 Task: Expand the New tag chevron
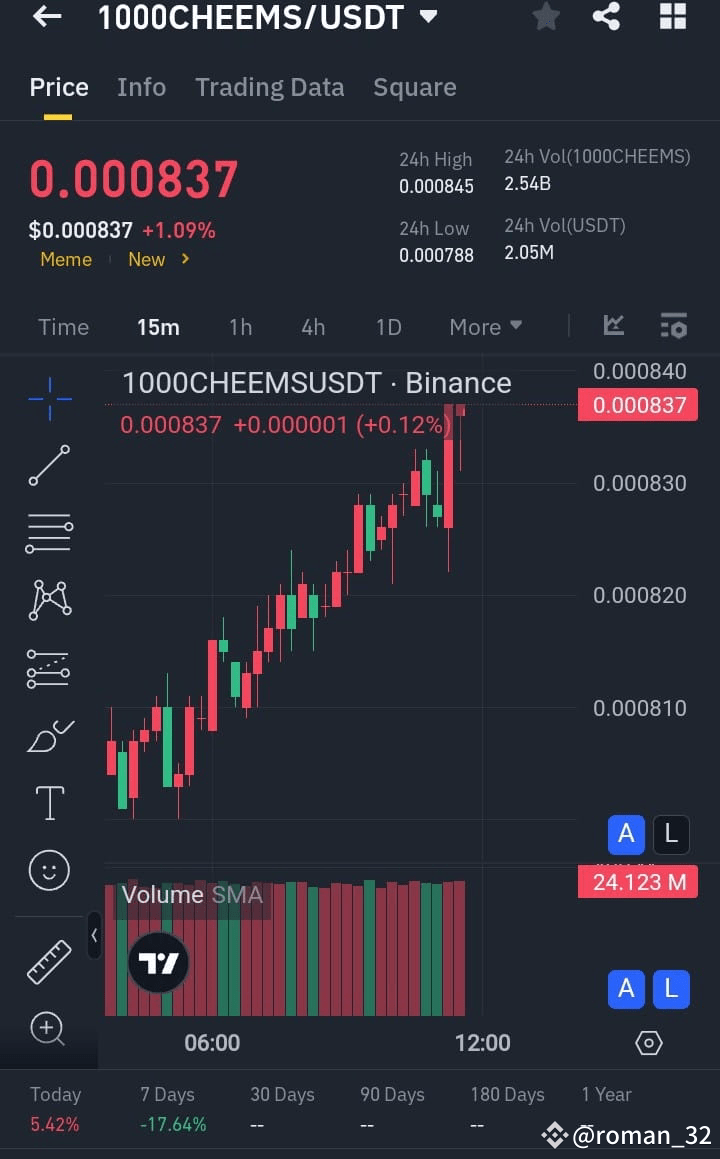(x=184, y=260)
